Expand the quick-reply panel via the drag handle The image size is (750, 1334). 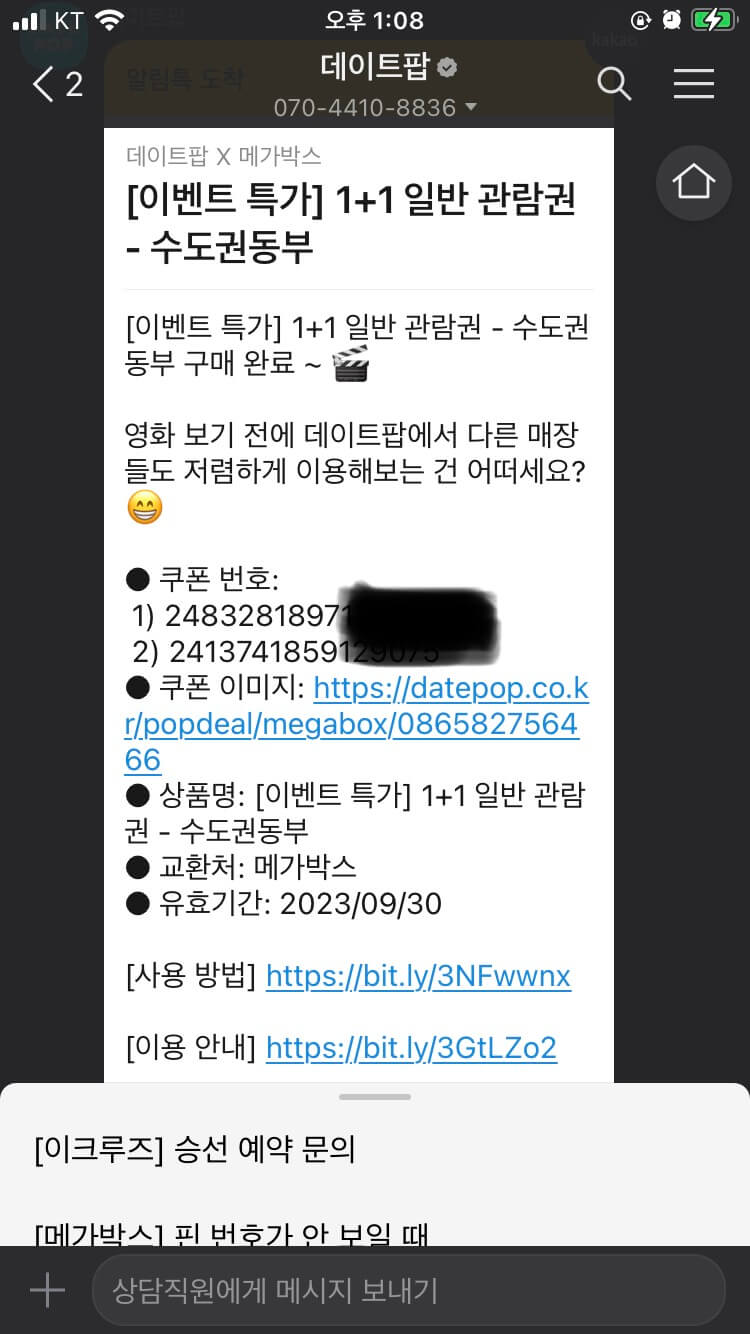tap(374, 1096)
